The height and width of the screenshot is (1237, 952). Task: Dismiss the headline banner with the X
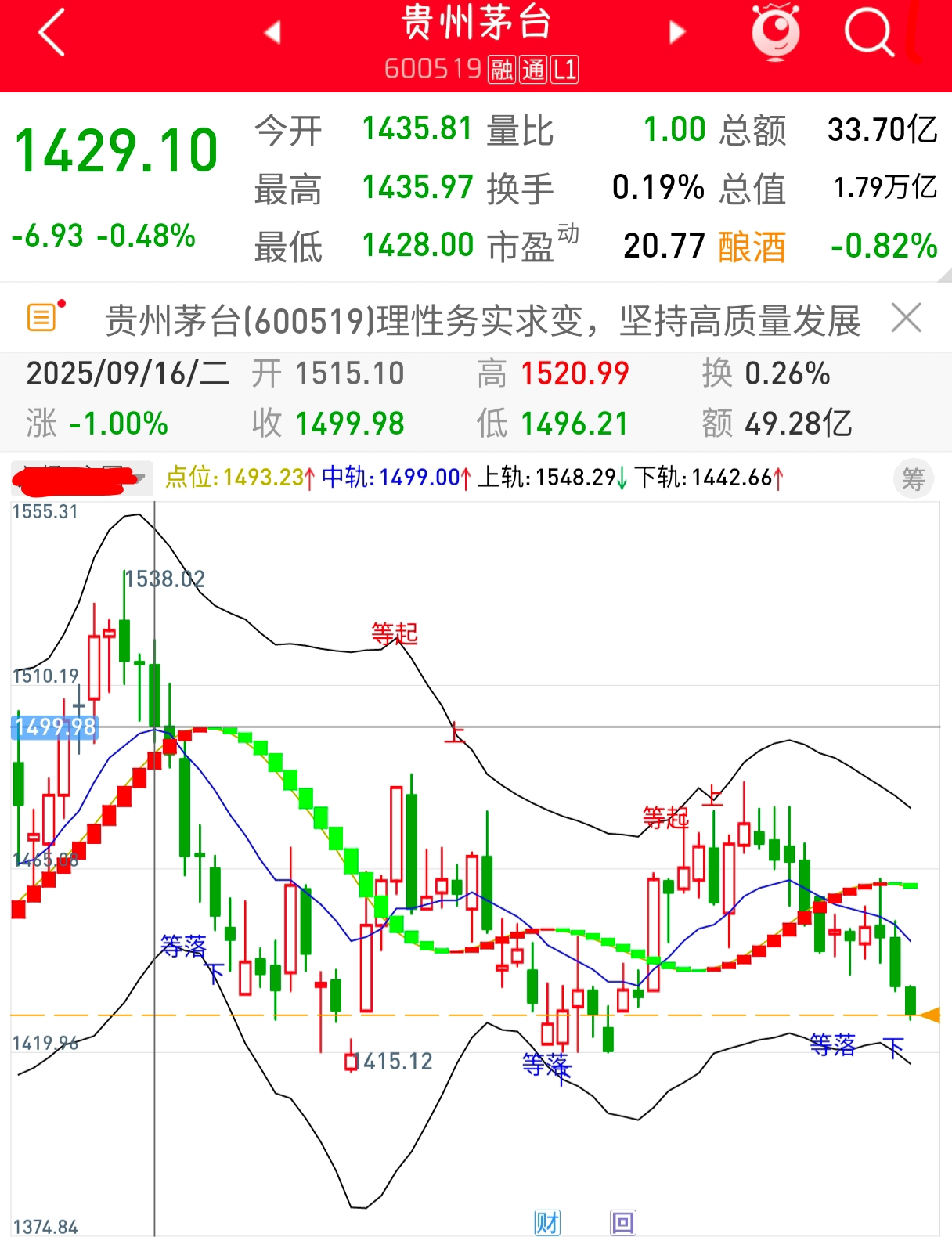click(906, 318)
